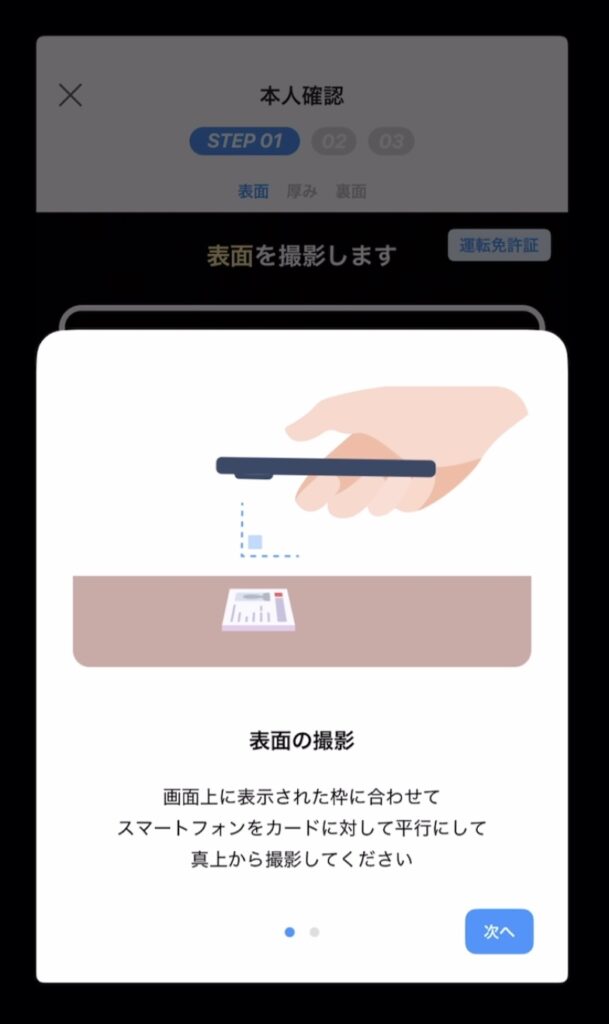Go to the second tutorial page dot
The image size is (609, 1024).
coord(314,932)
